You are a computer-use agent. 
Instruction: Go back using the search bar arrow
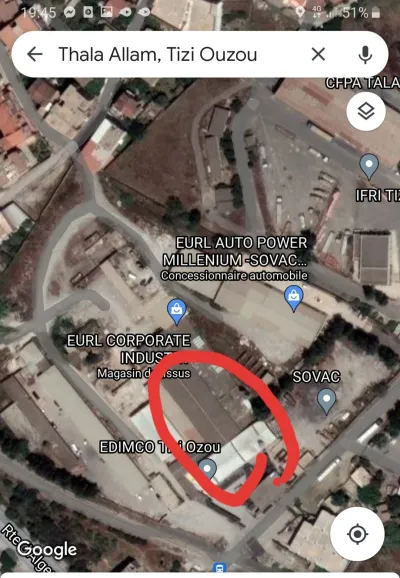point(35,55)
